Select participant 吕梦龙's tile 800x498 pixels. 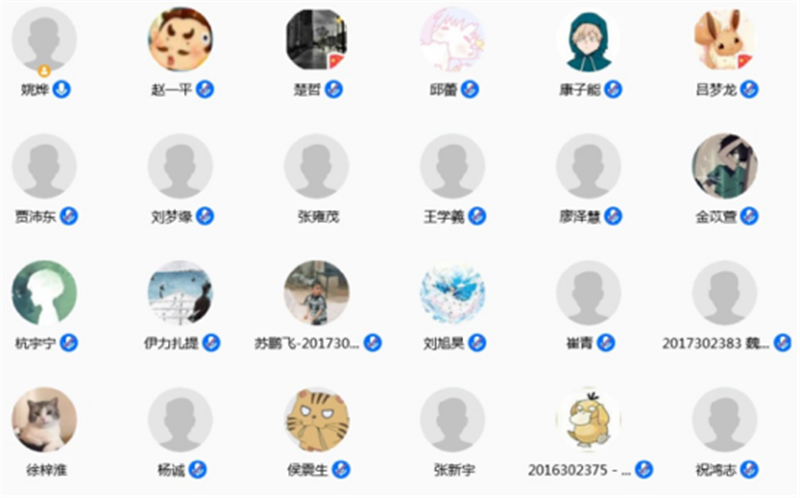[724, 40]
